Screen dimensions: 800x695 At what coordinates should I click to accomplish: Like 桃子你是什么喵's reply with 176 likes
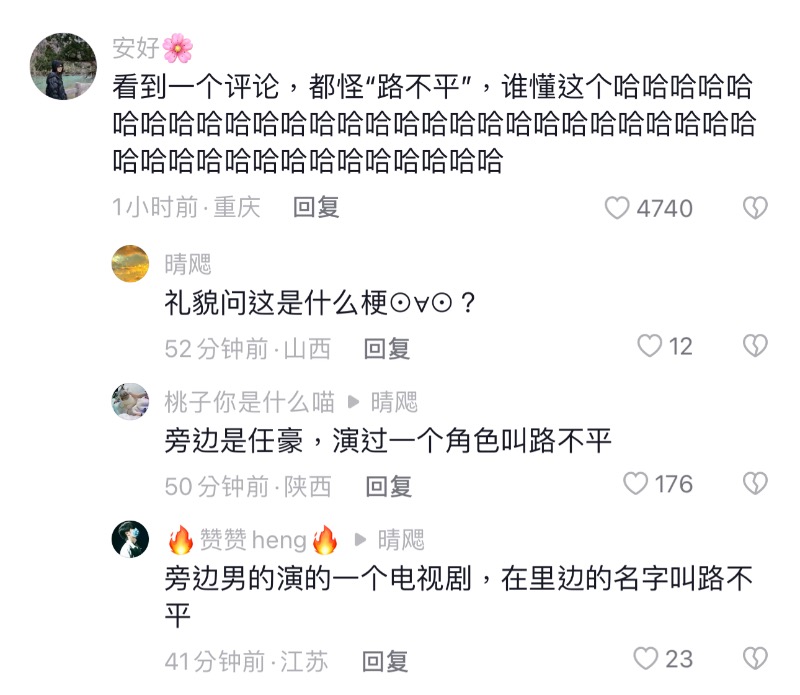tap(636, 484)
